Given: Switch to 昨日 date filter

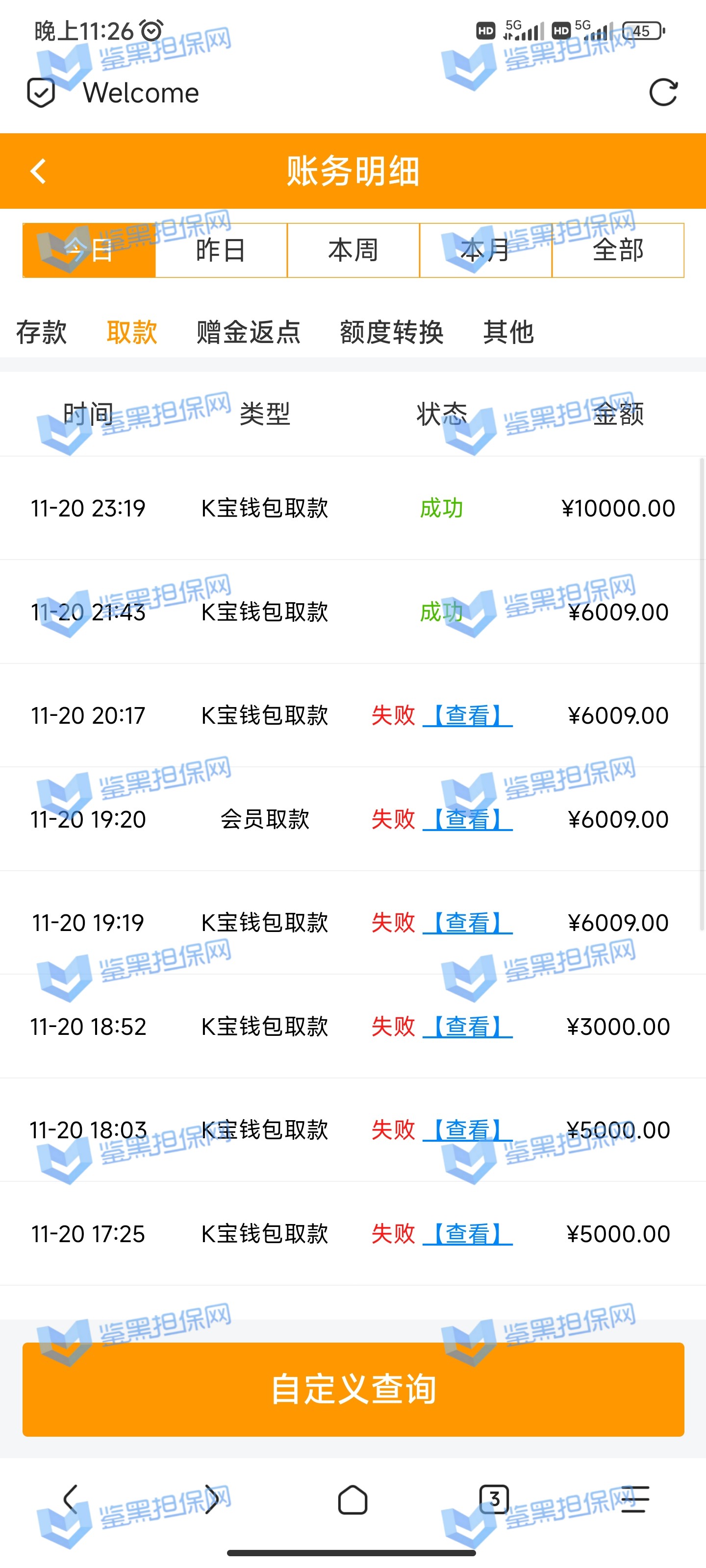Looking at the screenshot, I should (221, 250).
